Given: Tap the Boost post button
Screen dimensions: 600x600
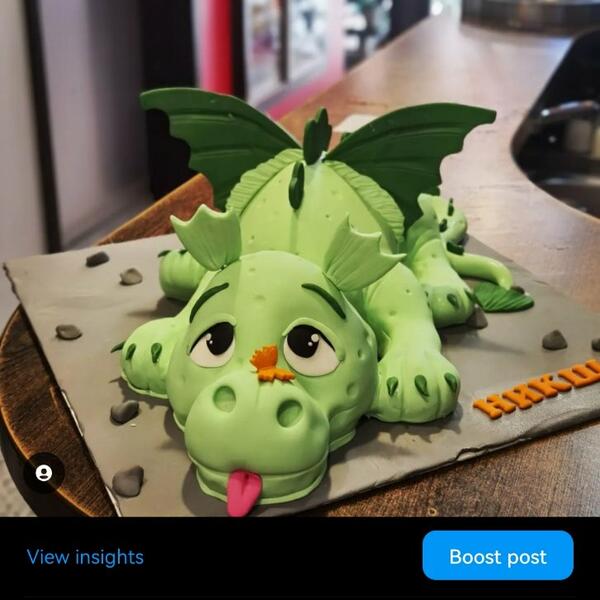Looking at the screenshot, I should (497, 556).
